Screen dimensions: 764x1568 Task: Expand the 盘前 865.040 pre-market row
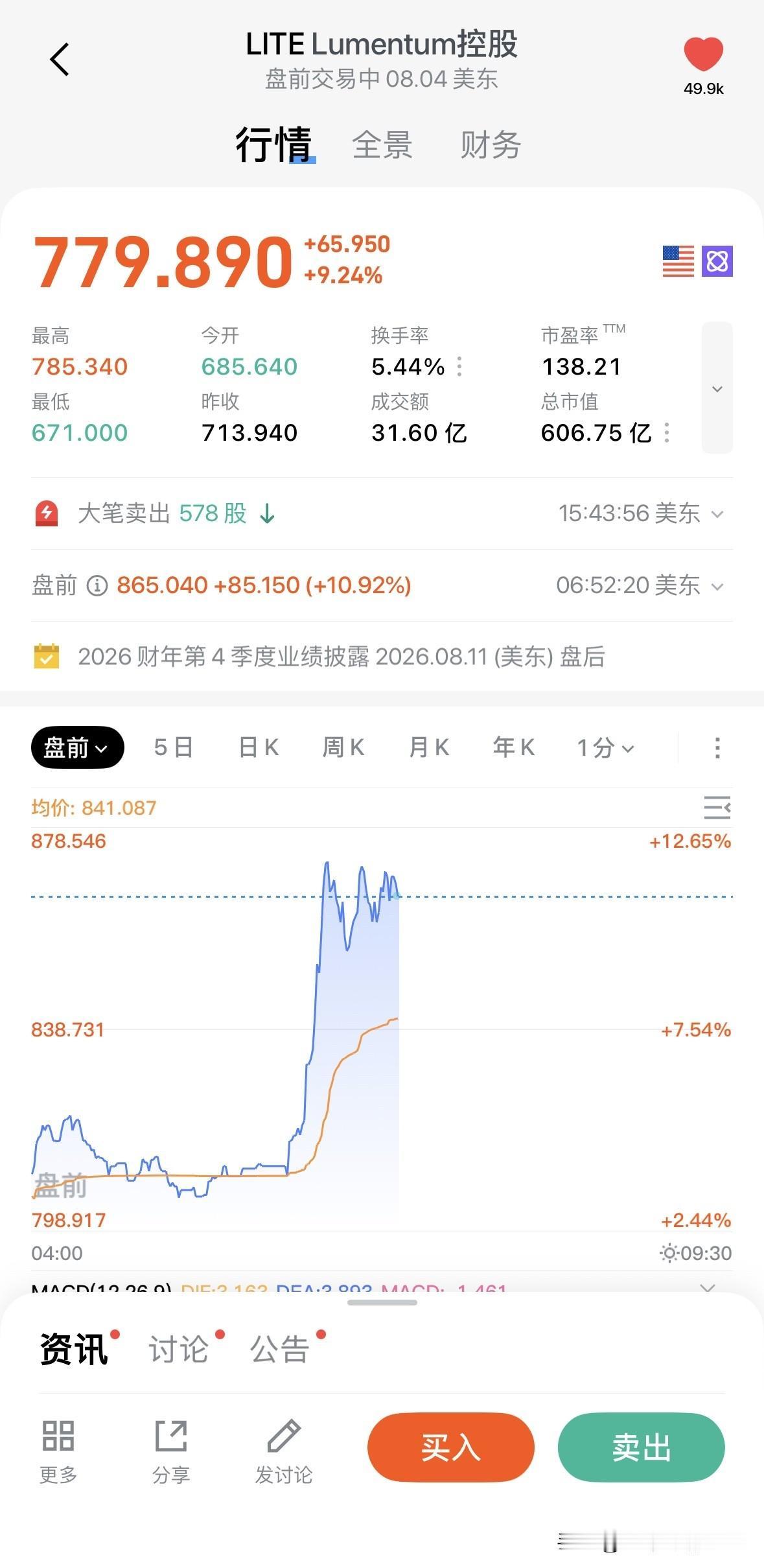[382, 585]
